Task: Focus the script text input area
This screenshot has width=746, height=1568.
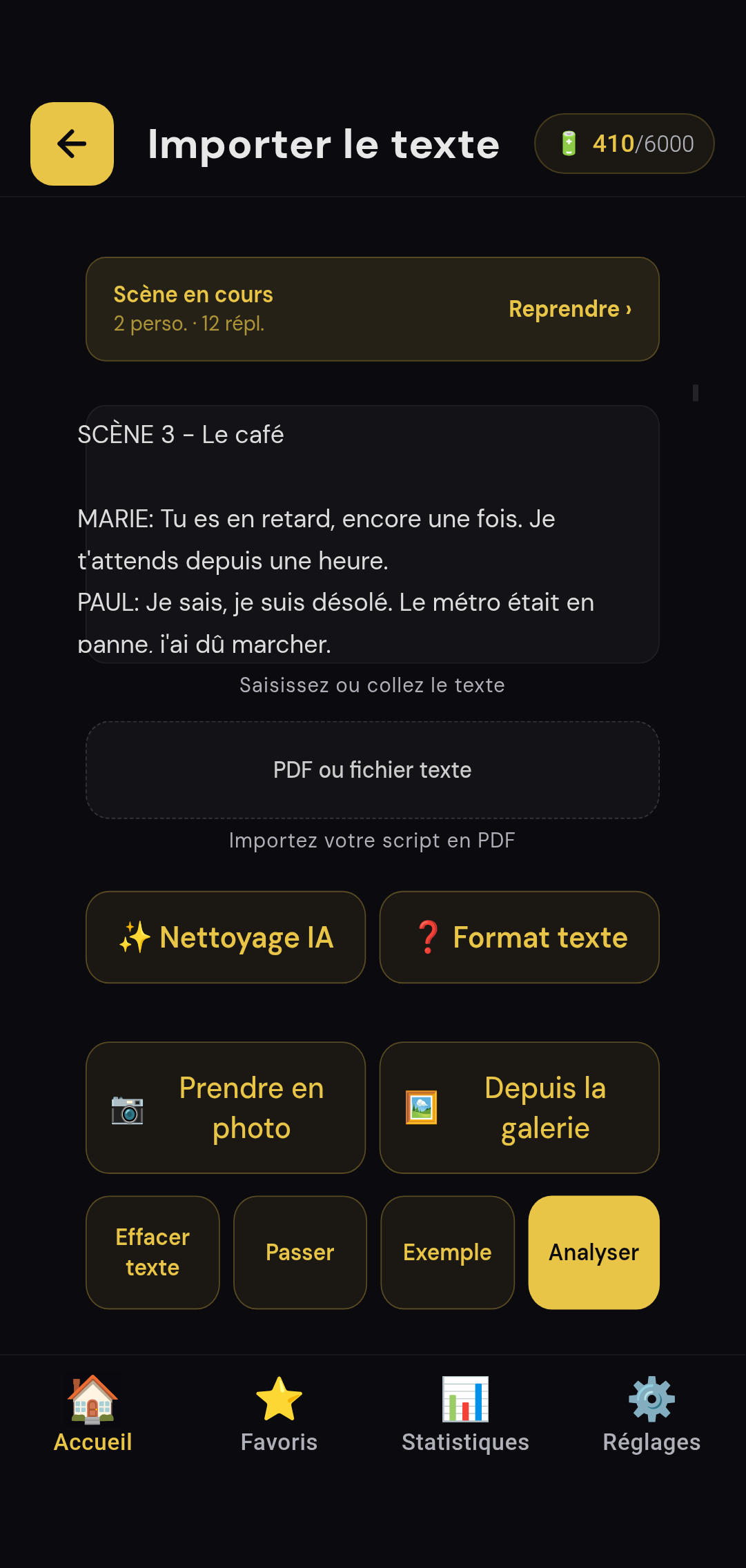Action: [x=372, y=534]
